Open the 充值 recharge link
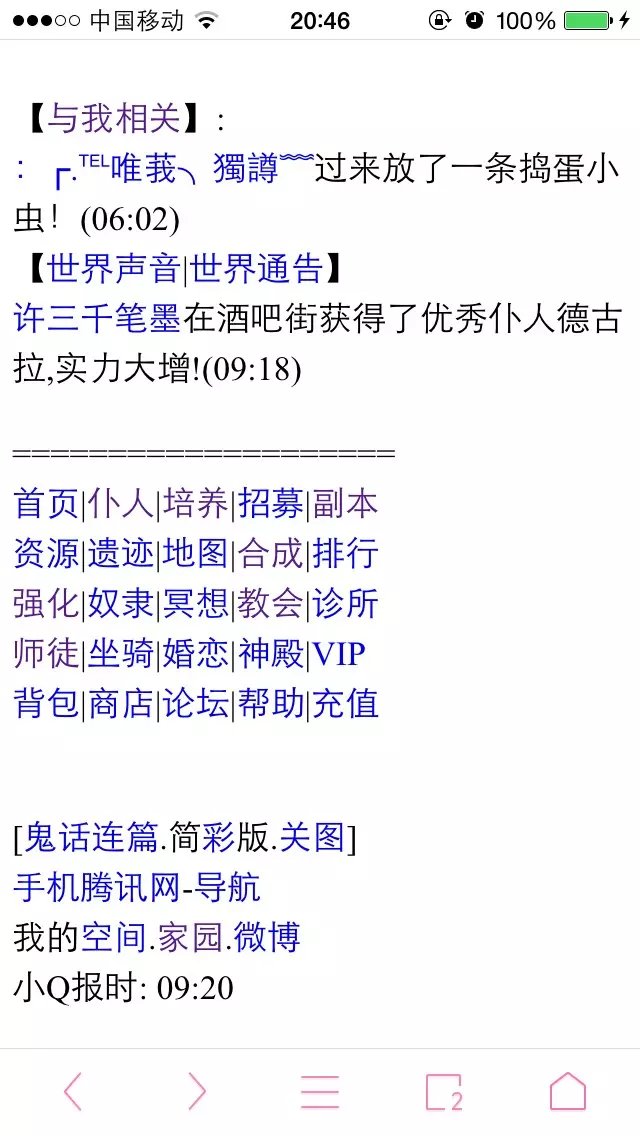 (346, 704)
